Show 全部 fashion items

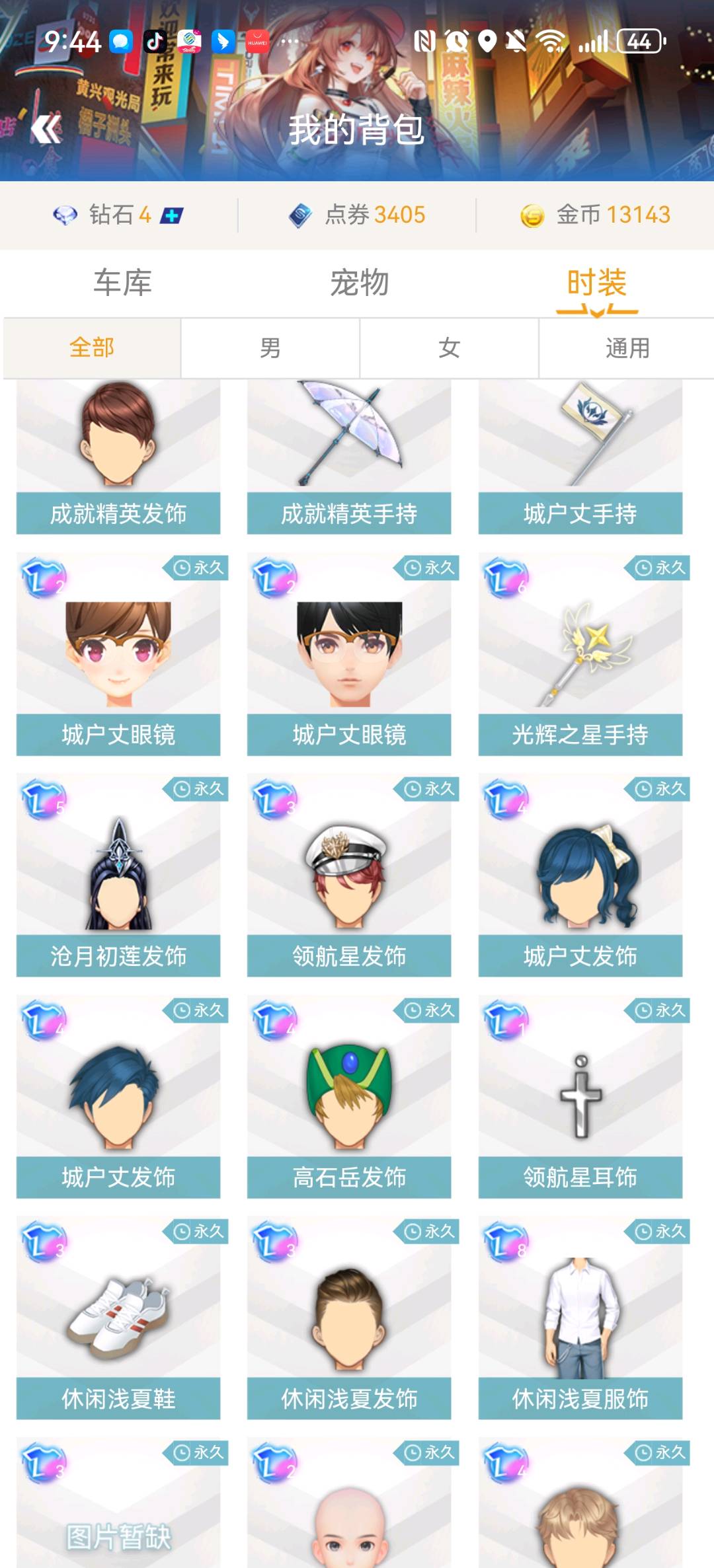click(x=92, y=348)
